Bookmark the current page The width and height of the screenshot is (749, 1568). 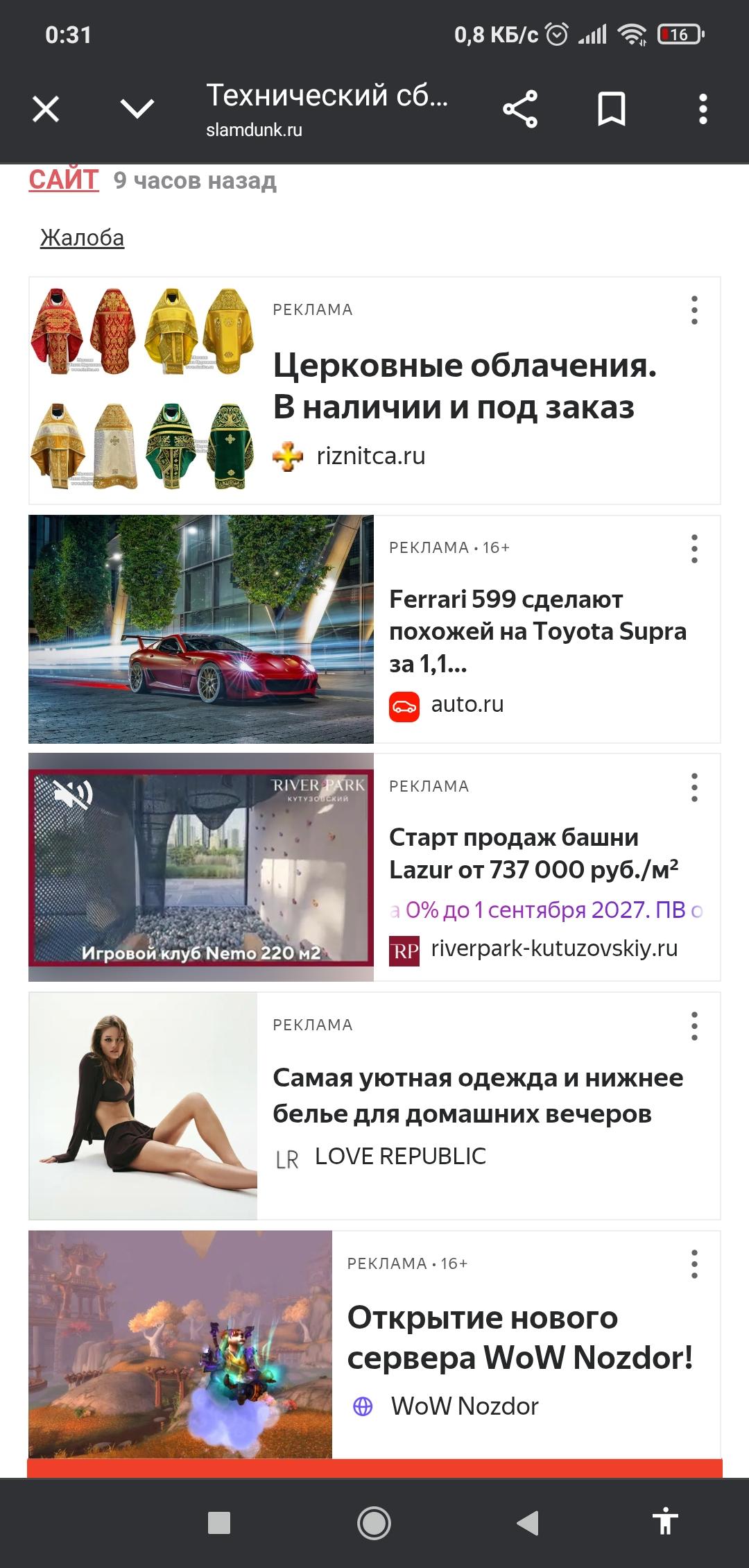coord(611,109)
